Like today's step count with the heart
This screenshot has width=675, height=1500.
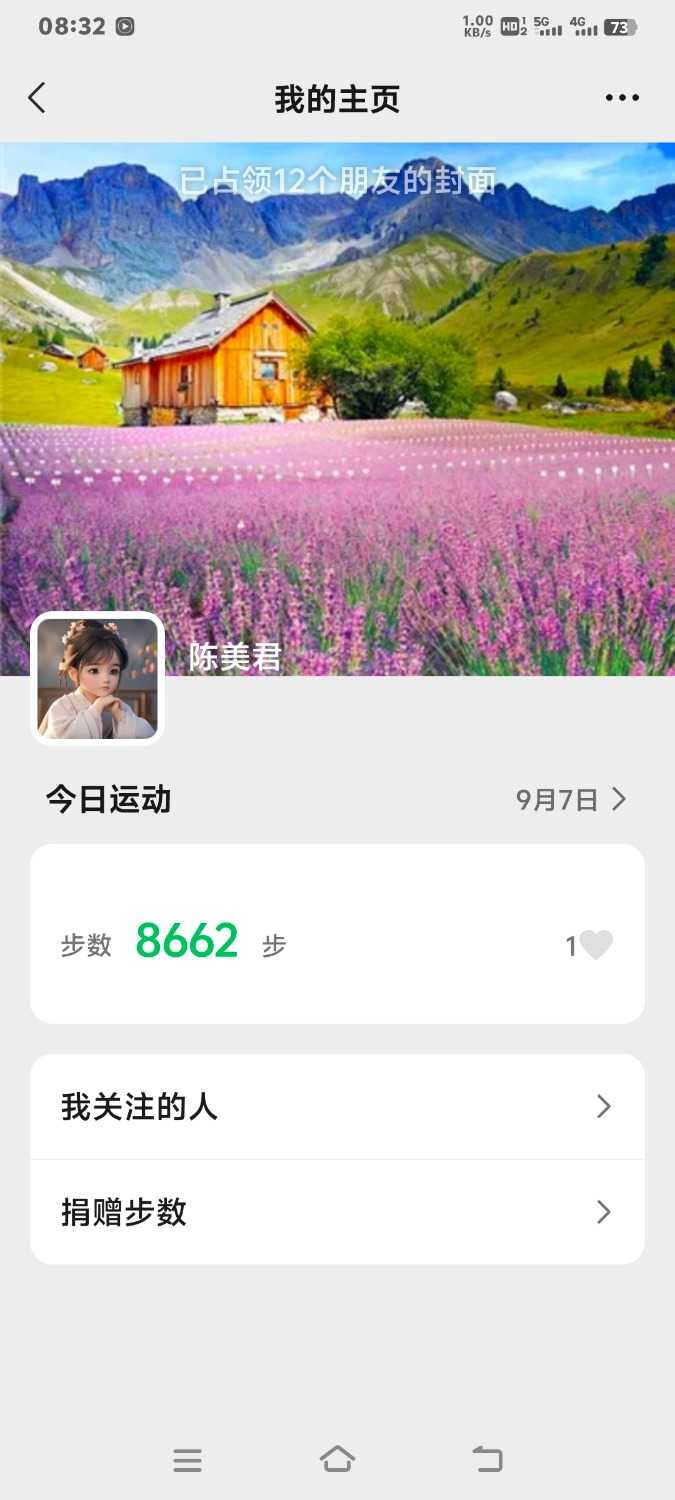tap(595, 945)
